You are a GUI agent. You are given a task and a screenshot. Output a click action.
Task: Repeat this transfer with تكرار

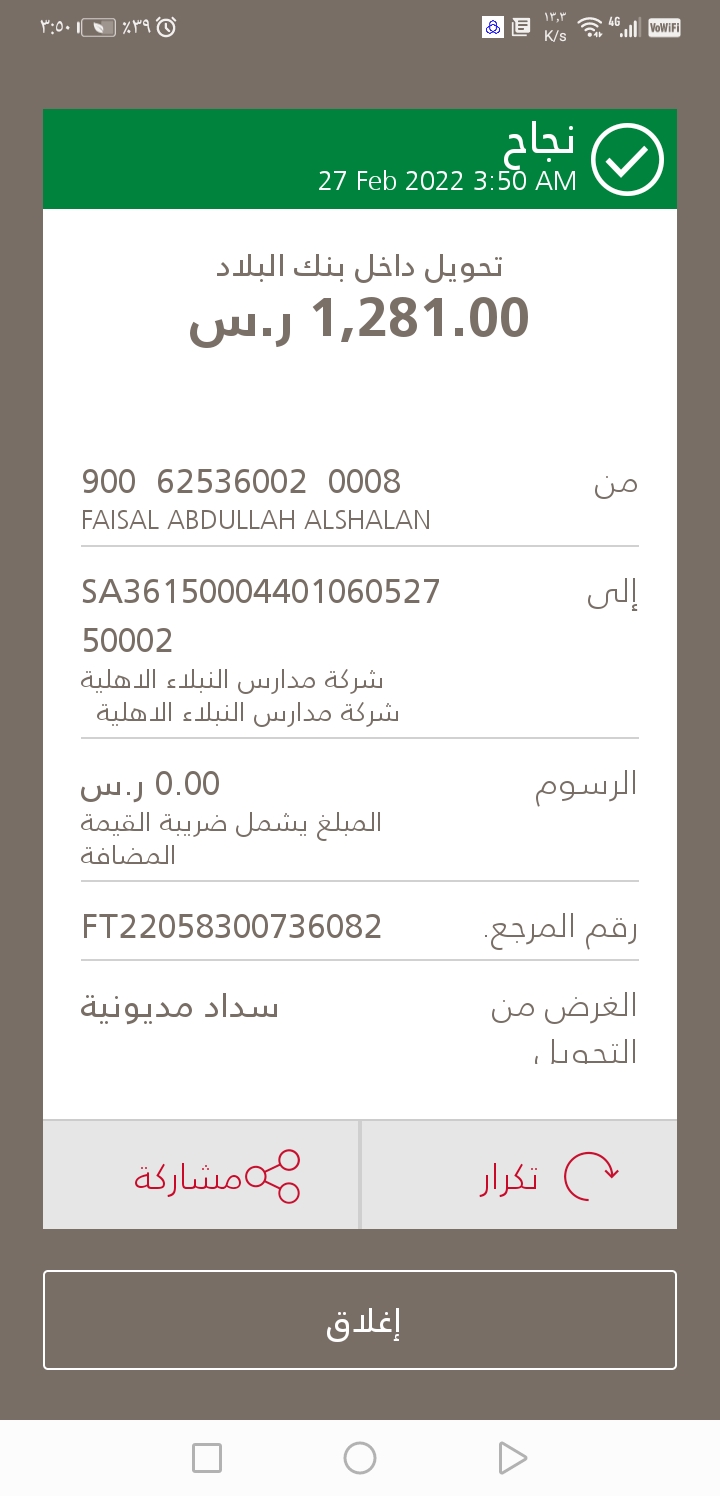coord(519,1175)
